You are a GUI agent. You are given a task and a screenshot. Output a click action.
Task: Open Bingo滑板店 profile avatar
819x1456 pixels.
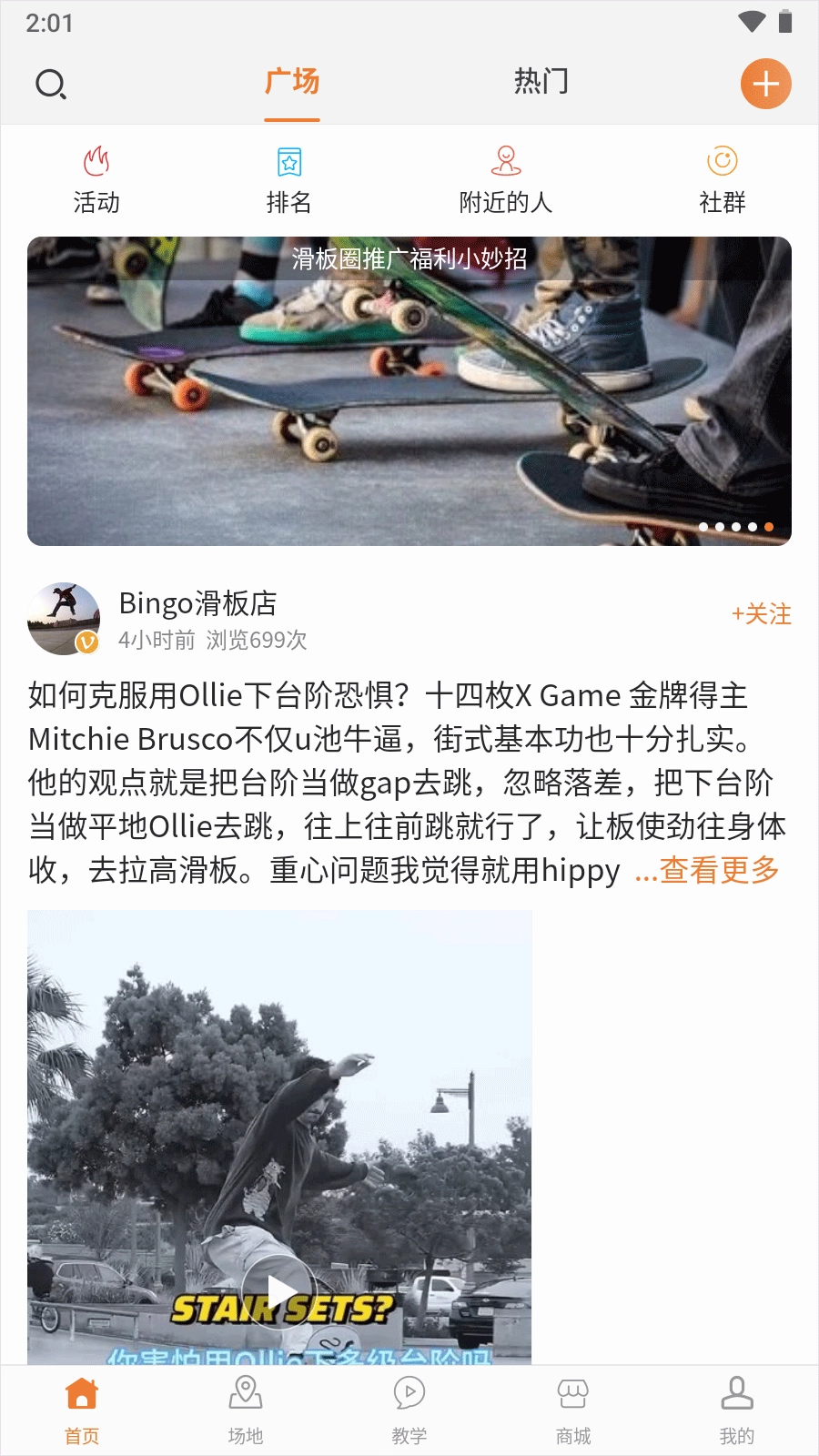tap(64, 619)
